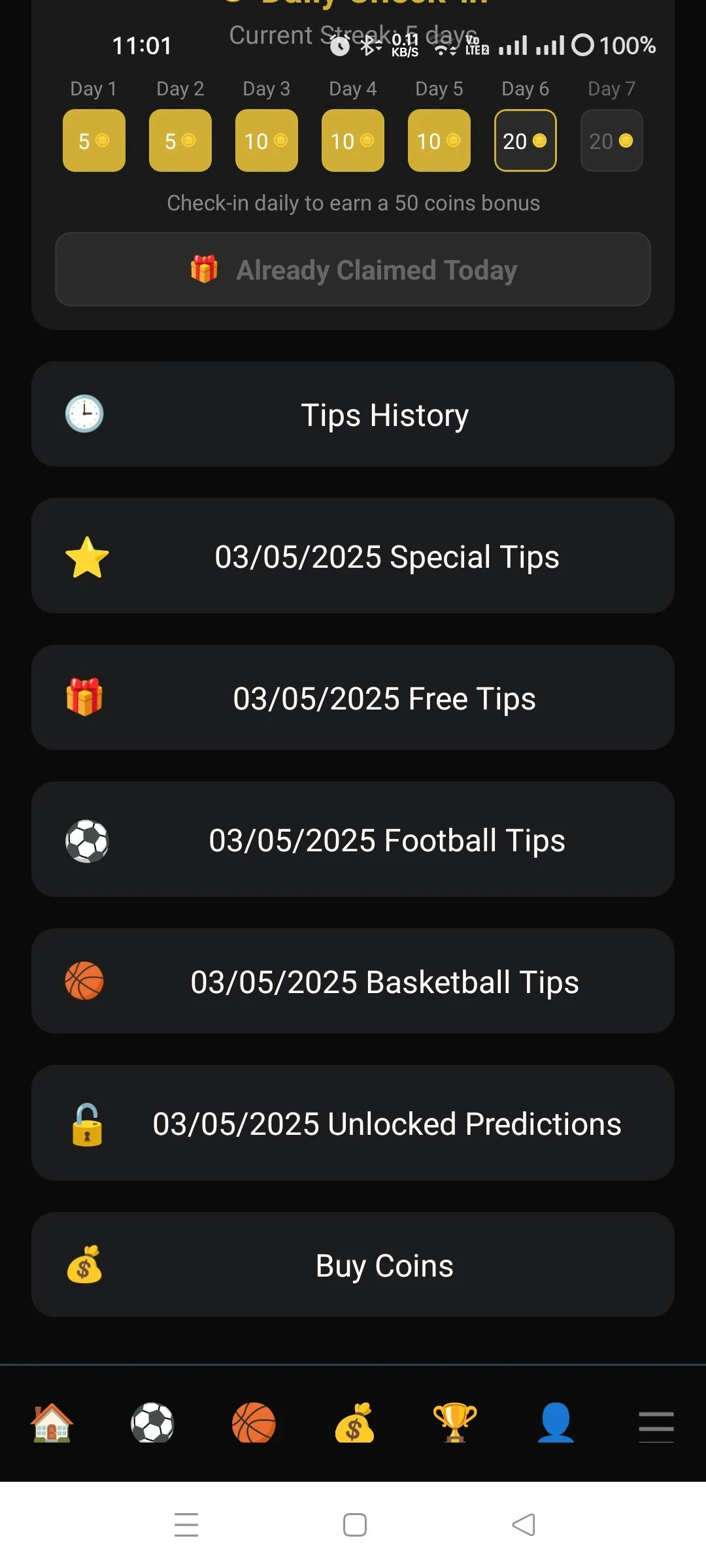View 03/05/2025 Special Tips
The width and height of the screenshot is (706, 1568).
click(x=353, y=556)
